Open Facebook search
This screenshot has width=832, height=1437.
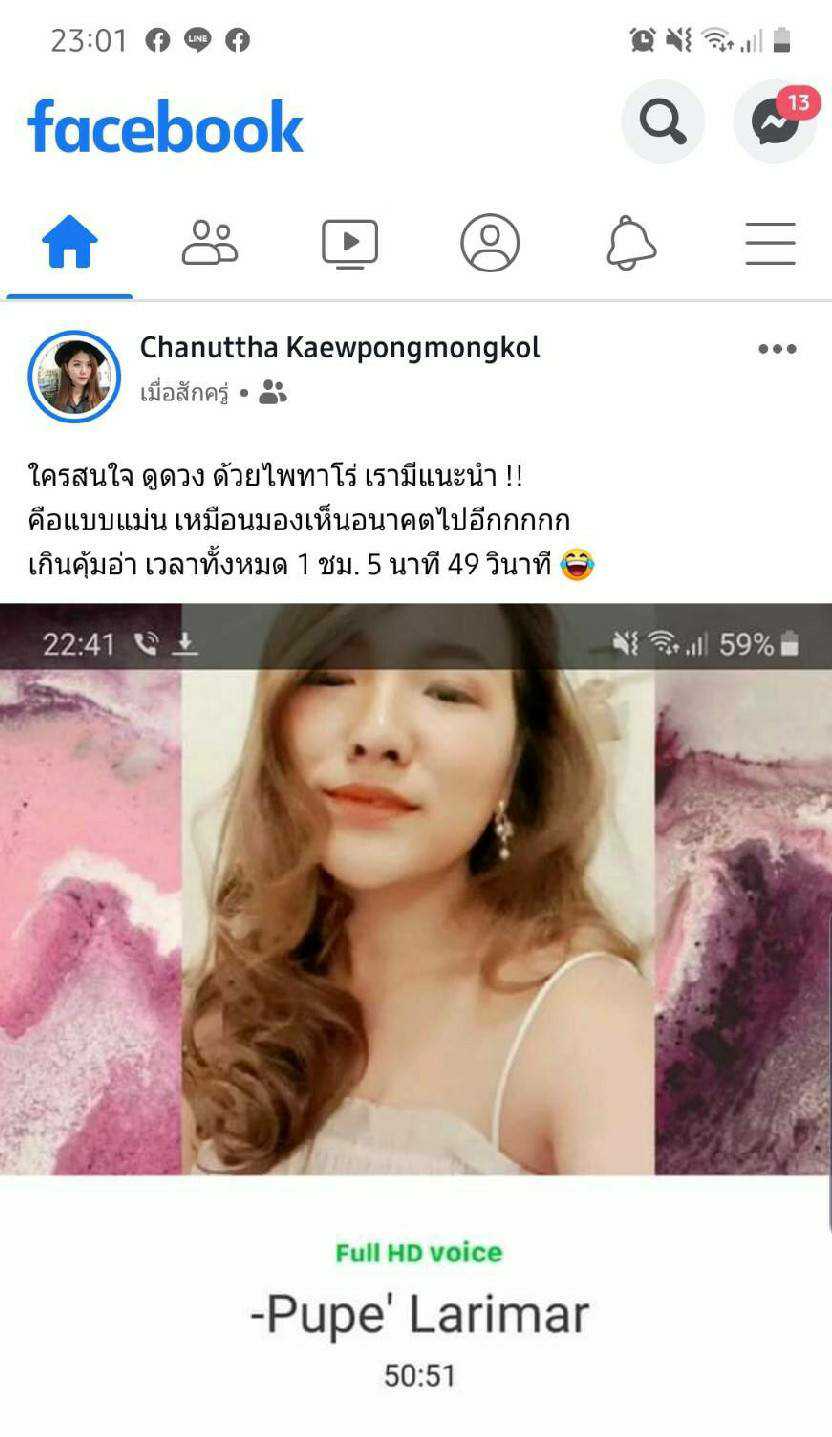pos(663,121)
